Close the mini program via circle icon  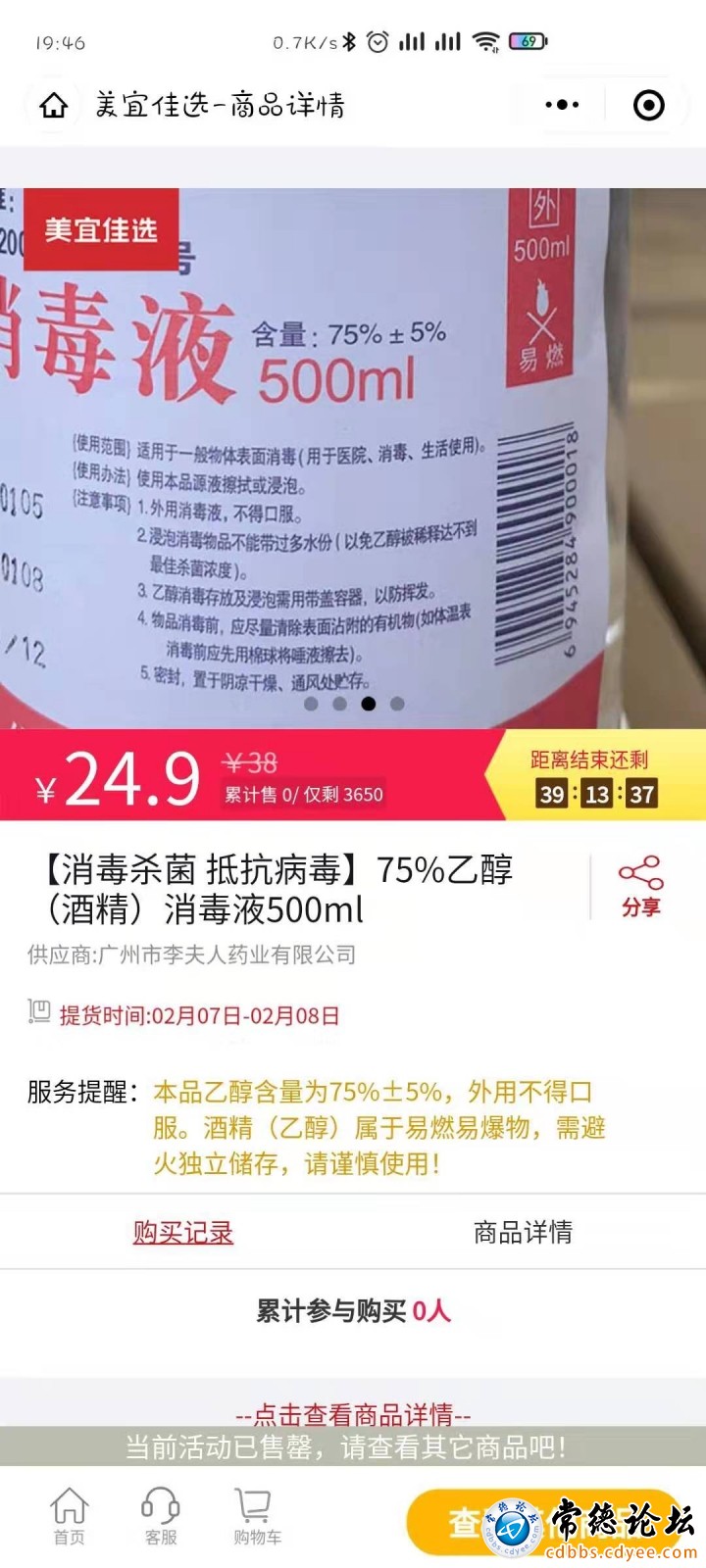pos(648,105)
